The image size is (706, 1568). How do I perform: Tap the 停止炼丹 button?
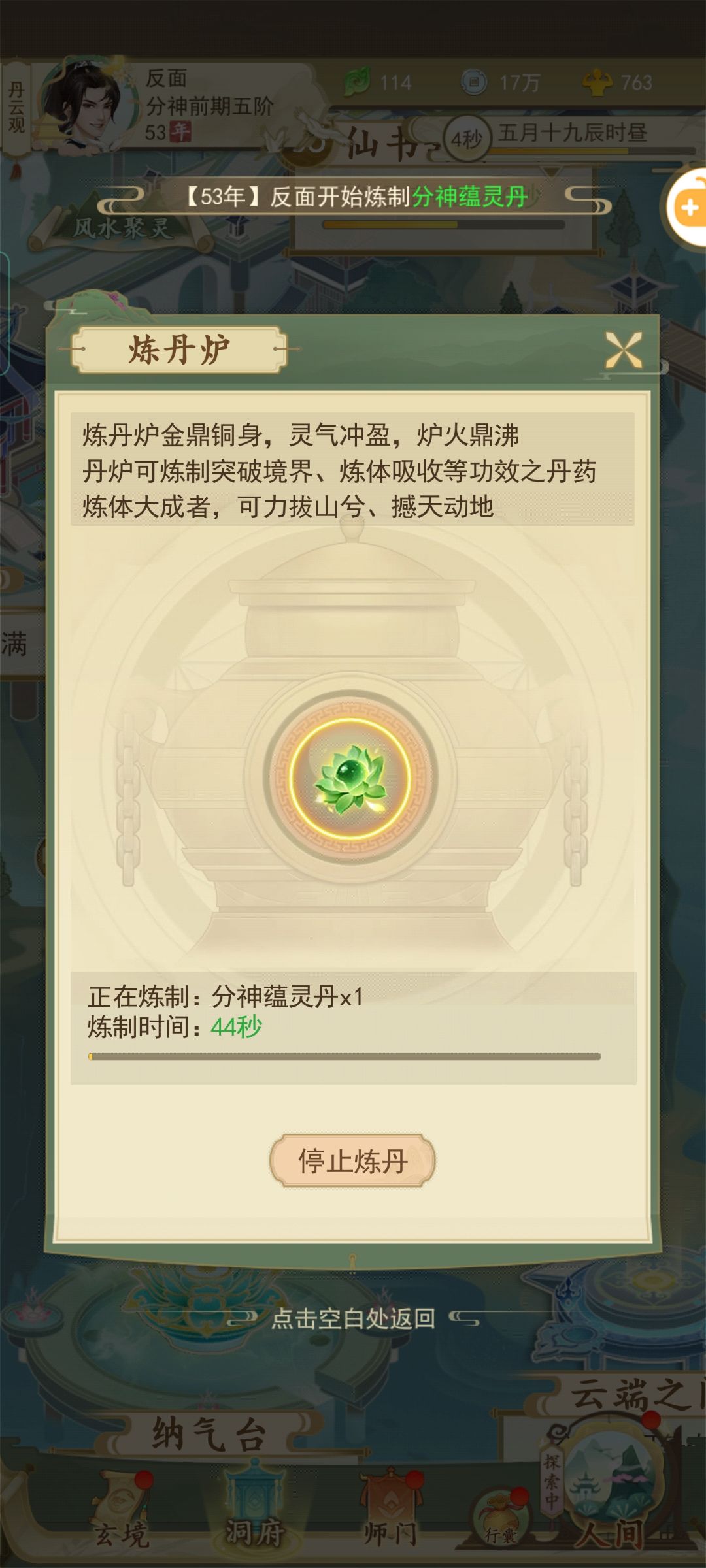[352, 1160]
